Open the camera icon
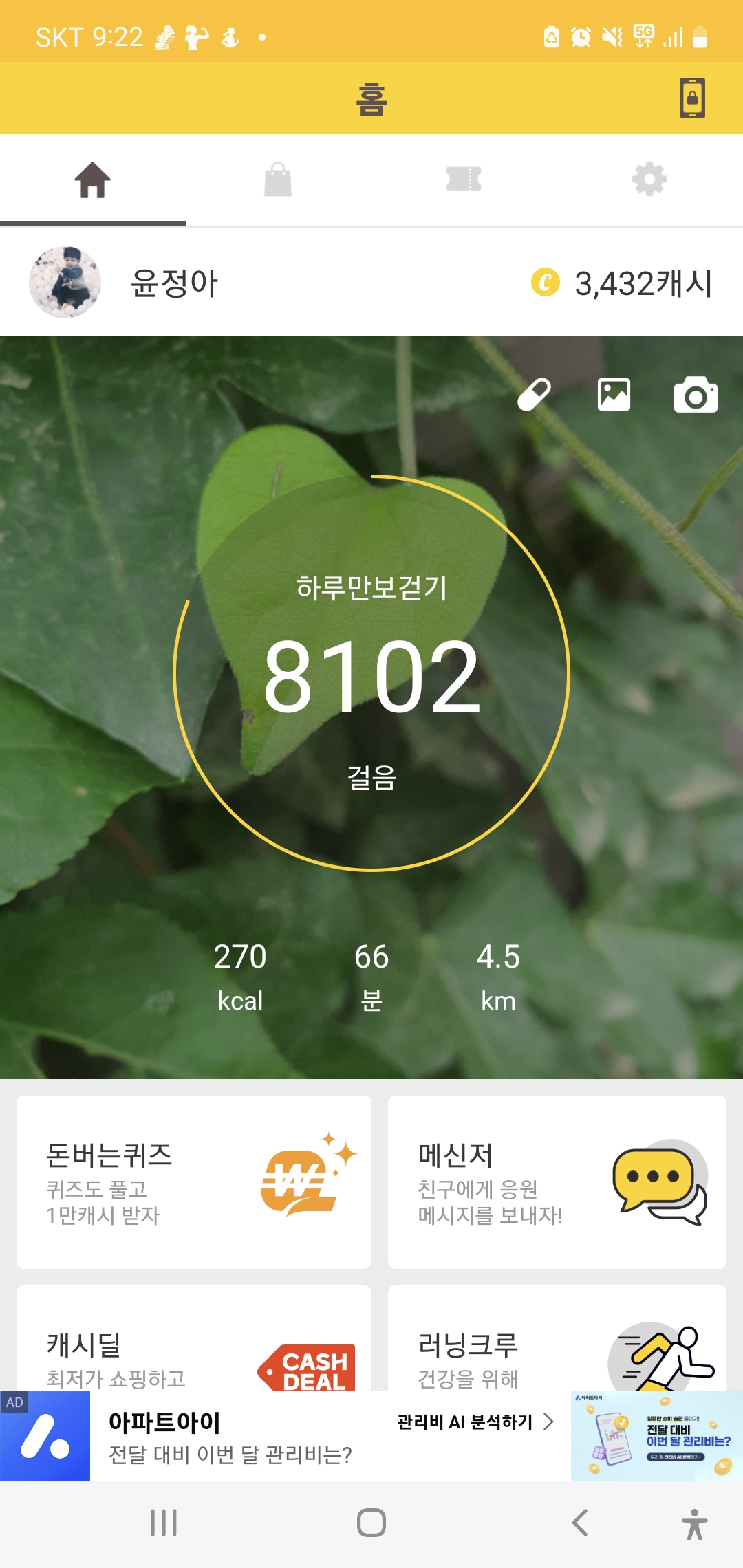The width and height of the screenshot is (743, 1568). 696,395
